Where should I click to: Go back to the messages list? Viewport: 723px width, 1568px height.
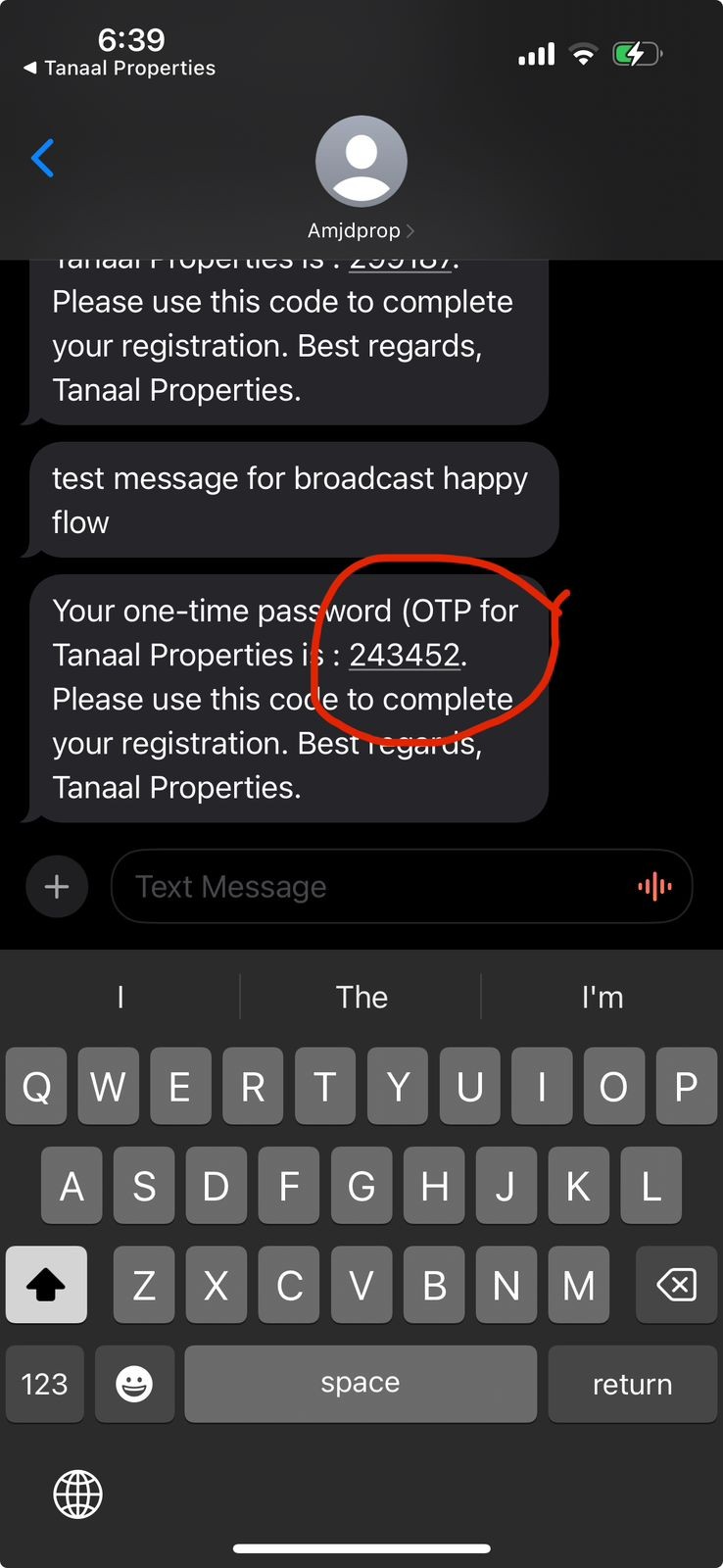click(x=42, y=158)
